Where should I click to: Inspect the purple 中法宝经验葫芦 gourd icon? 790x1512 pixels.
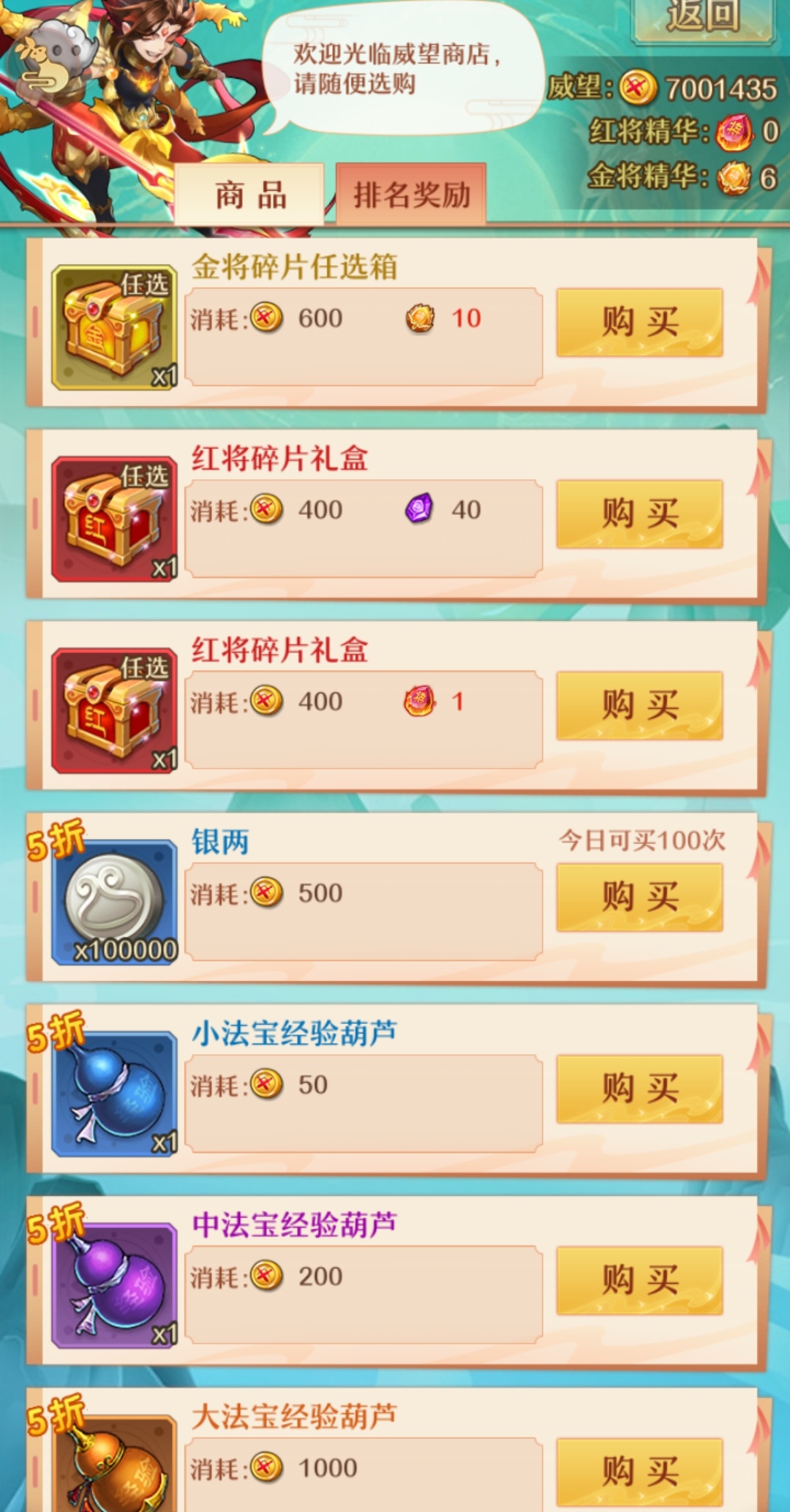click(115, 1286)
